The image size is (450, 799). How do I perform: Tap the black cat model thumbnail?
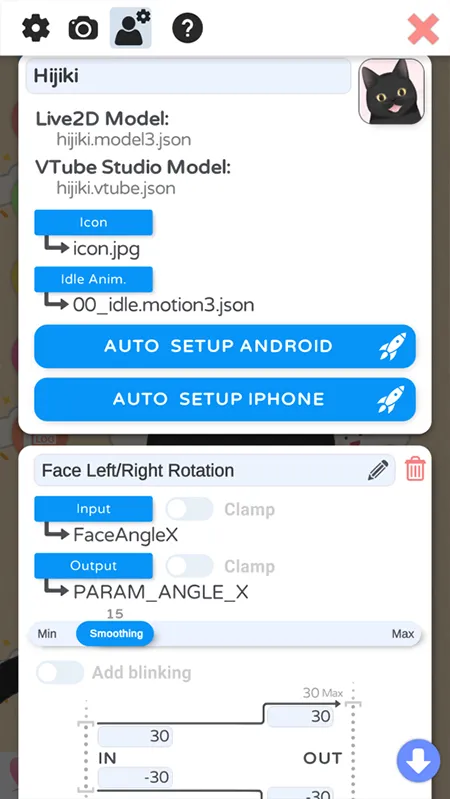click(x=391, y=92)
